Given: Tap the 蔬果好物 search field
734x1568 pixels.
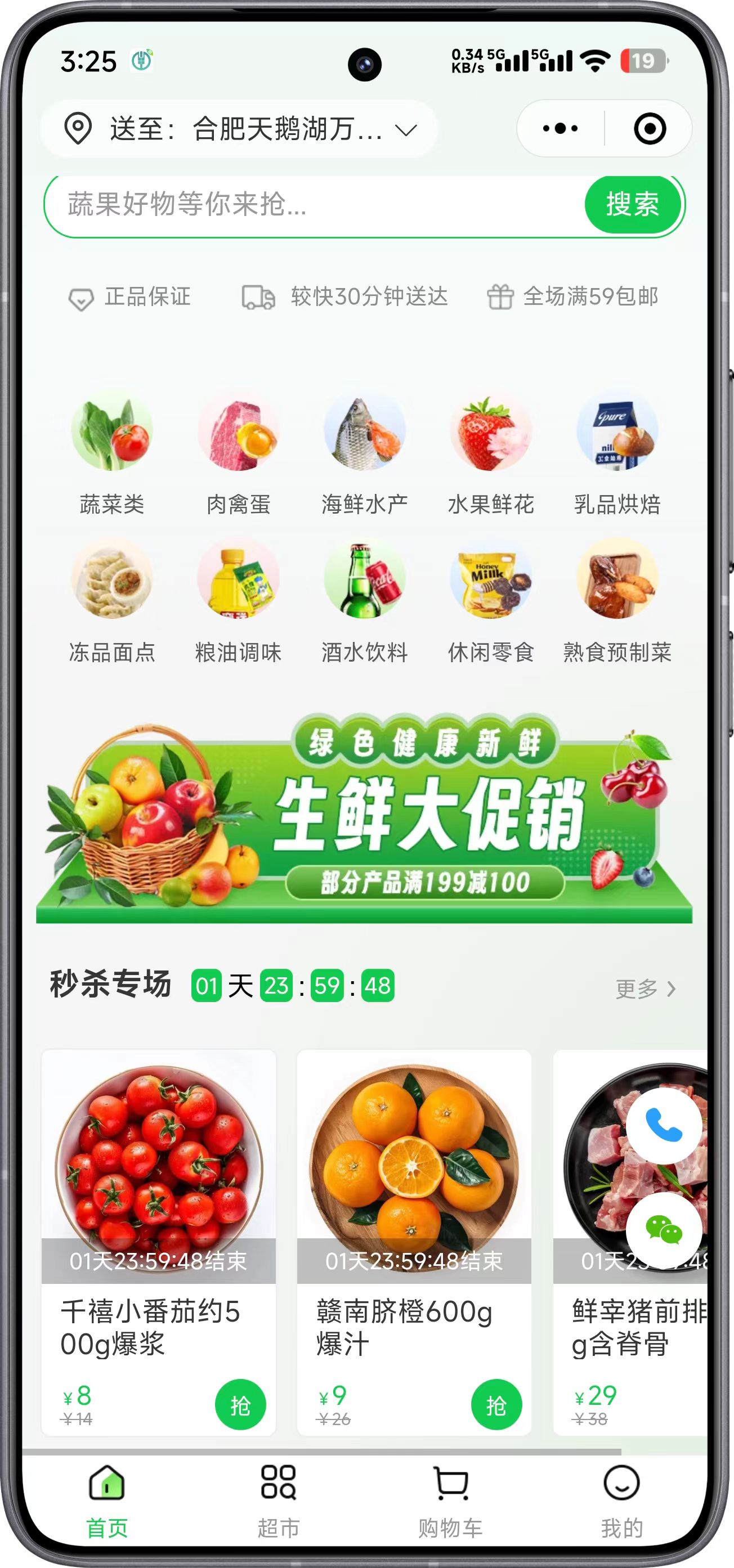Looking at the screenshot, I should (305, 205).
